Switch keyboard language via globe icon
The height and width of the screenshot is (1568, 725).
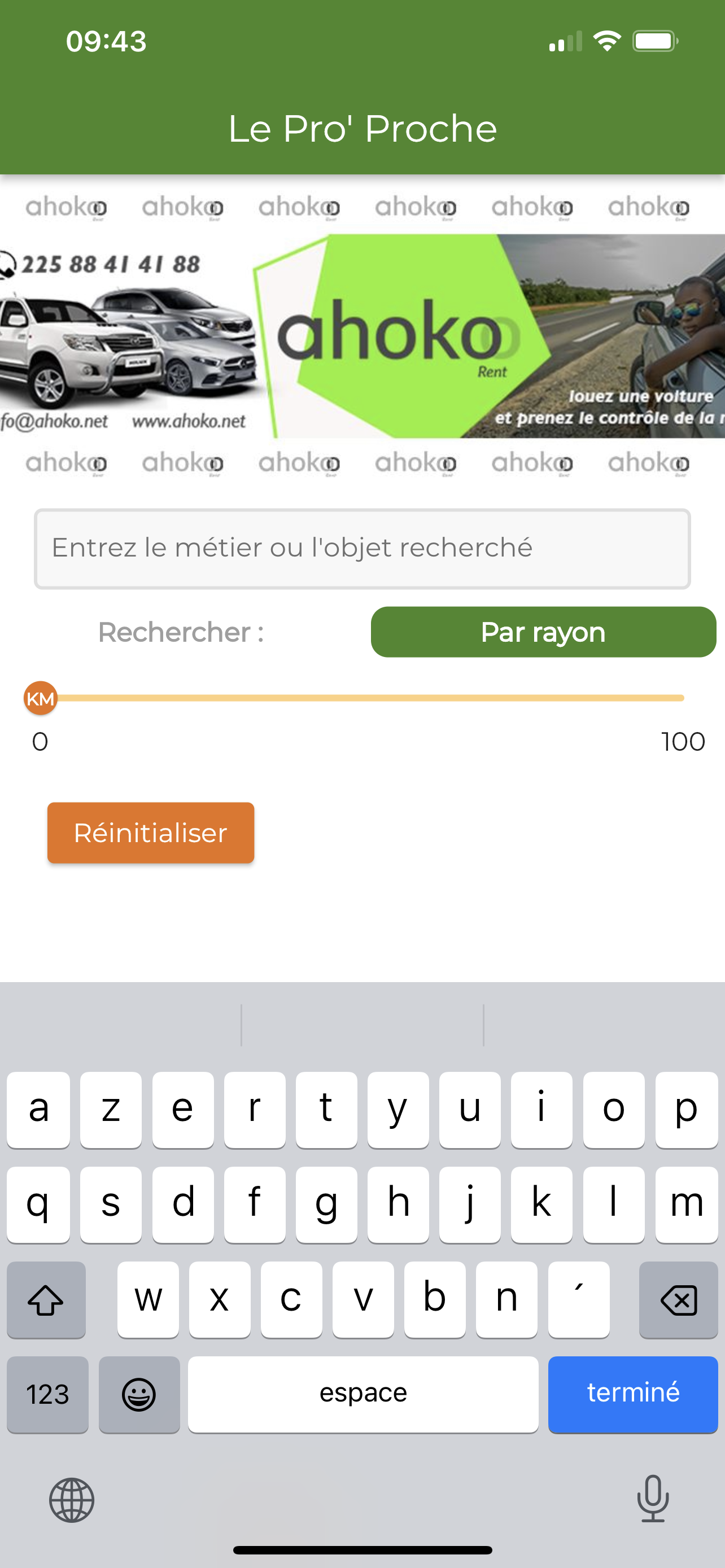click(72, 1500)
